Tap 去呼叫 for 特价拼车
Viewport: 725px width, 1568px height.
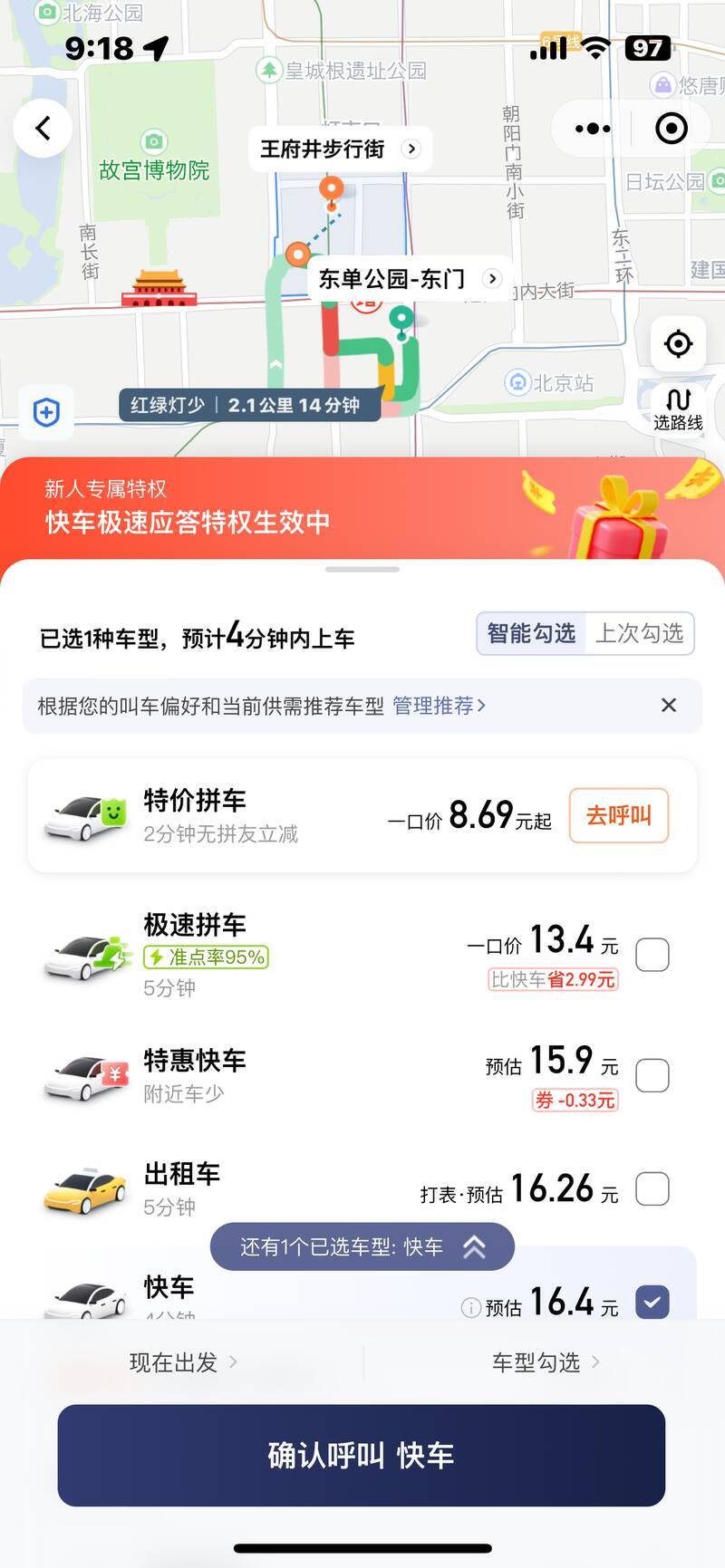click(x=618, y=815)
